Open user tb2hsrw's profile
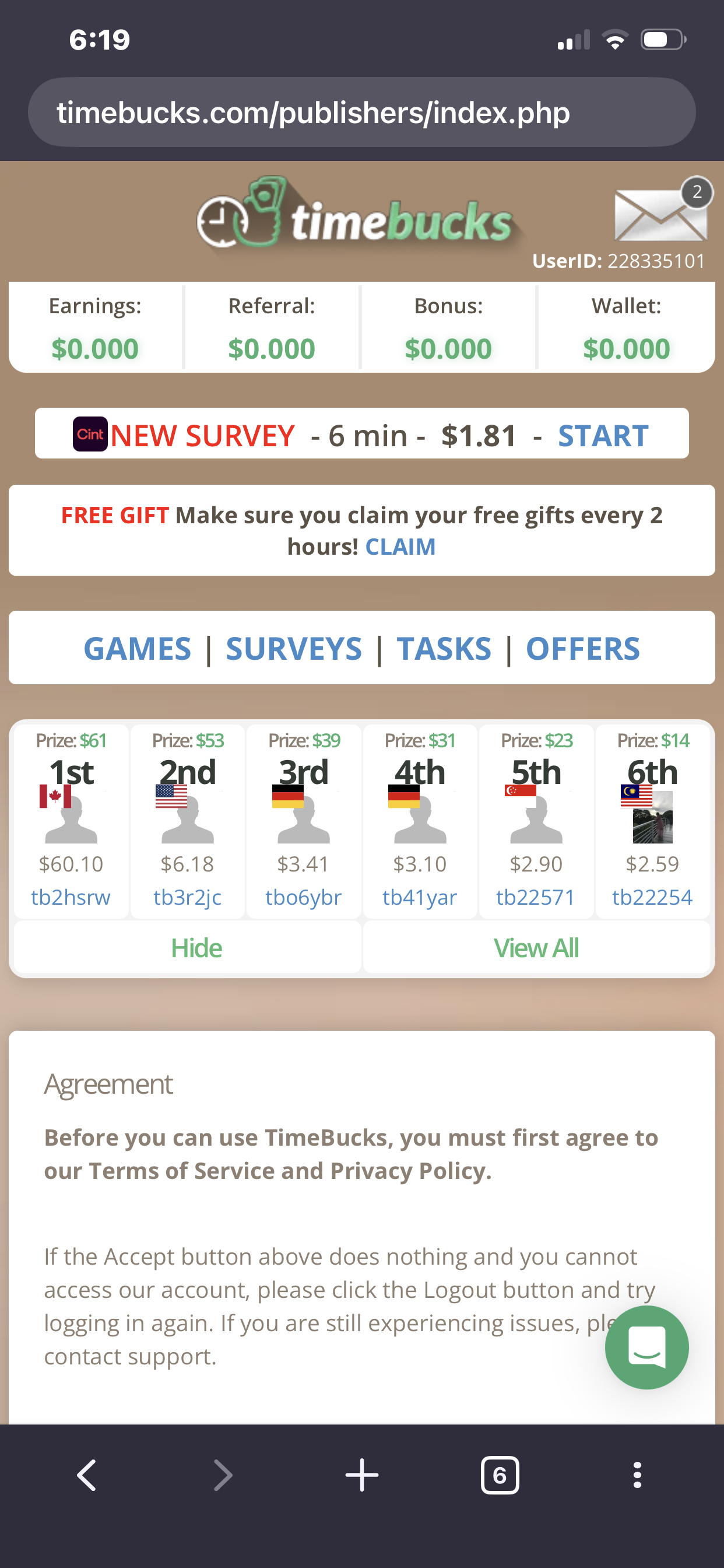Image resolution: width=724 pixels, height=1568 pixels. pyautogui.click(x=71, y=897)
